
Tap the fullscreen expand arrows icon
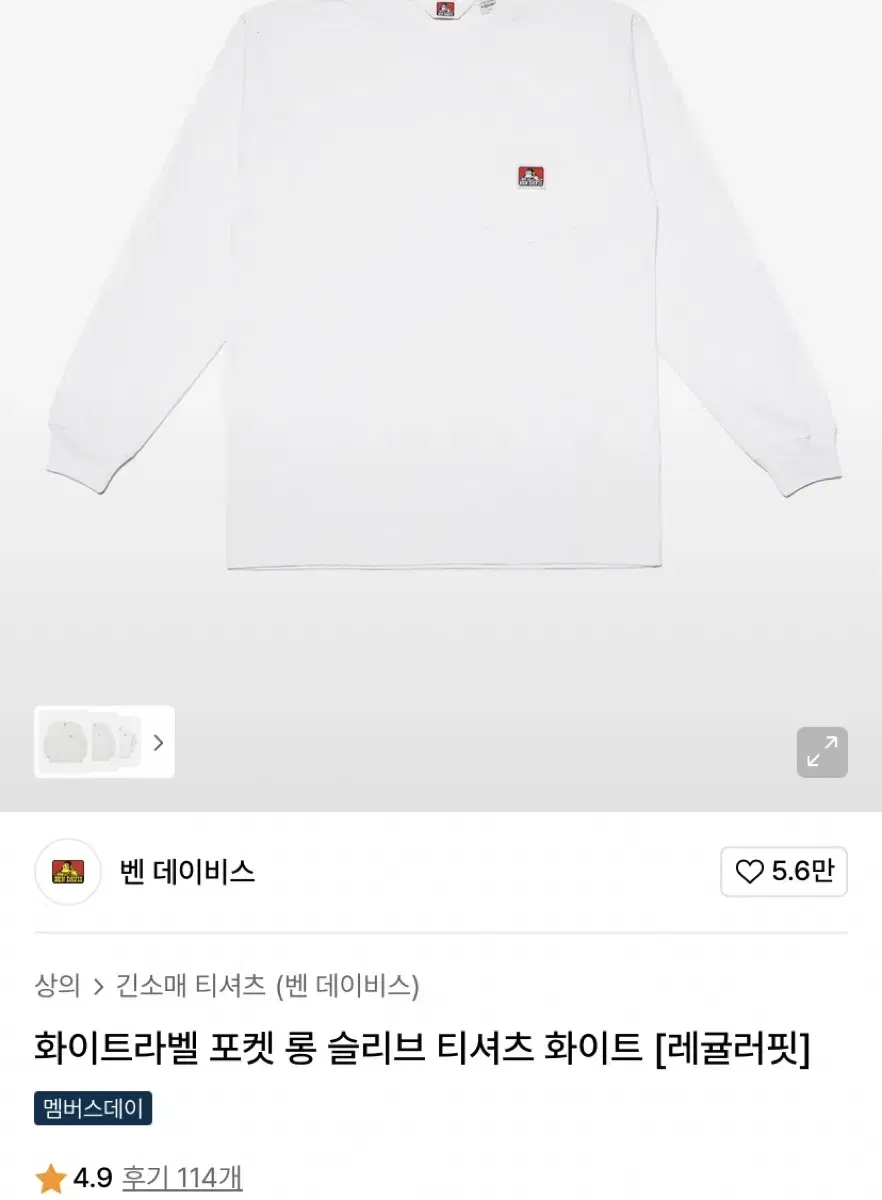tap(822, 752)
